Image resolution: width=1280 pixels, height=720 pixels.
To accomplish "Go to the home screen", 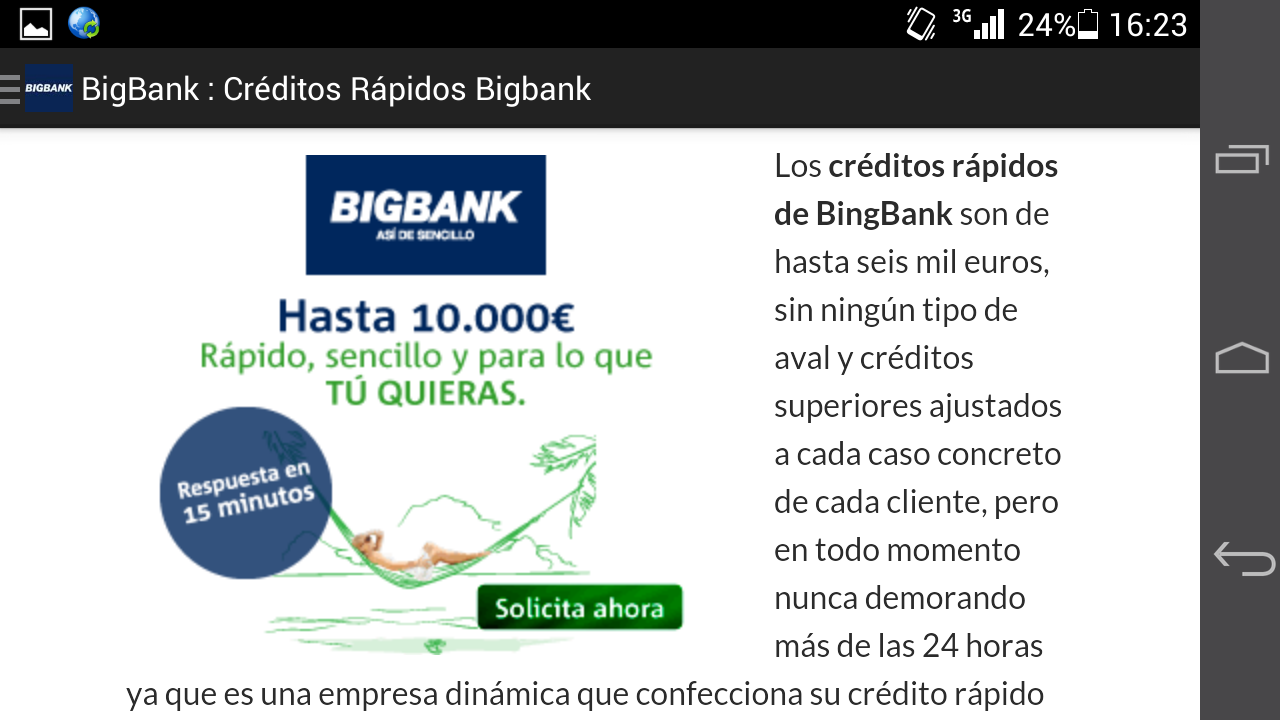I will click(x=1242, y=358).
